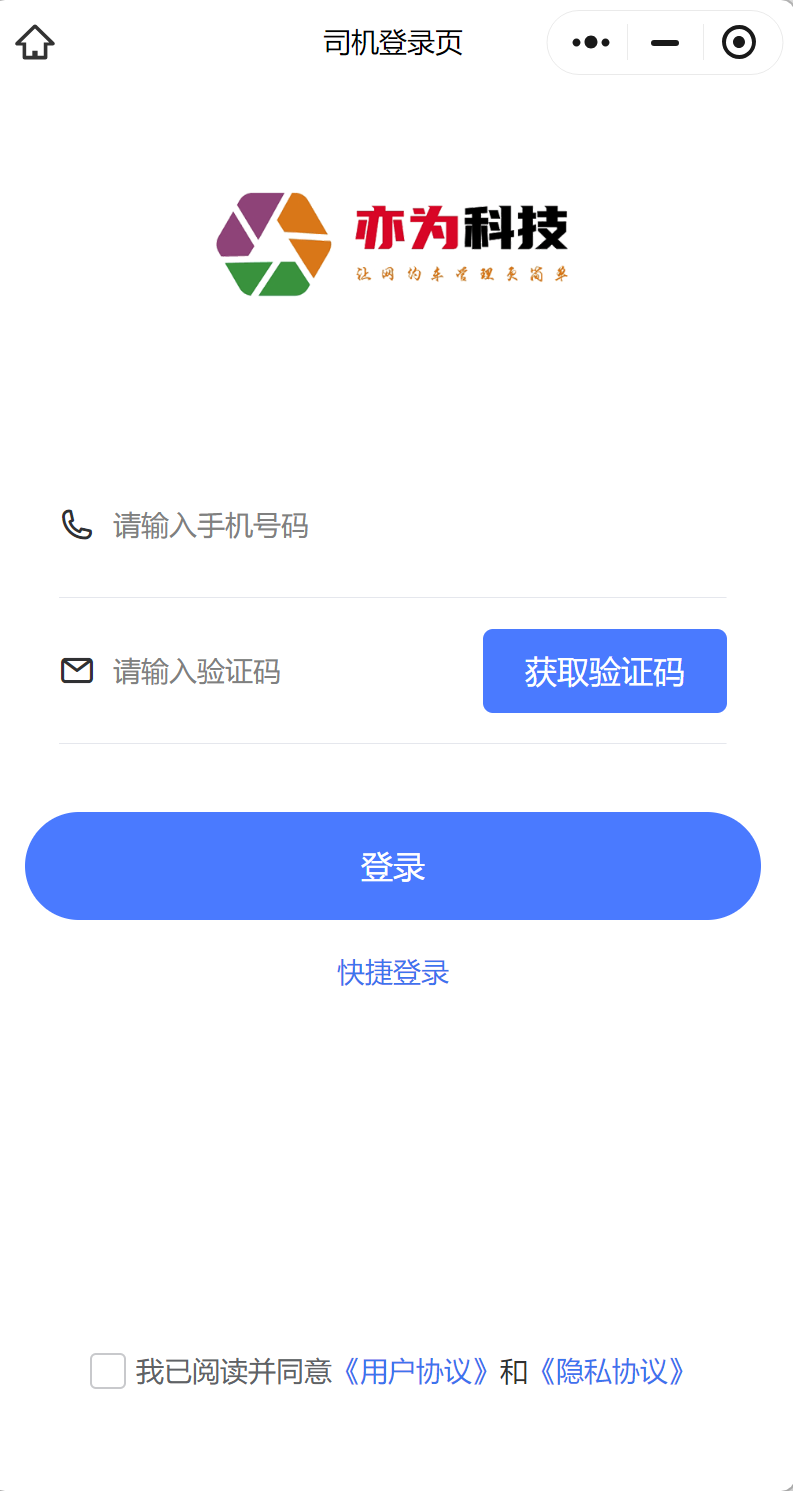This screenshot has width=793, height=1491.
Task: Check the agreement consent checkbox
Action: [x=108, y=1371]
